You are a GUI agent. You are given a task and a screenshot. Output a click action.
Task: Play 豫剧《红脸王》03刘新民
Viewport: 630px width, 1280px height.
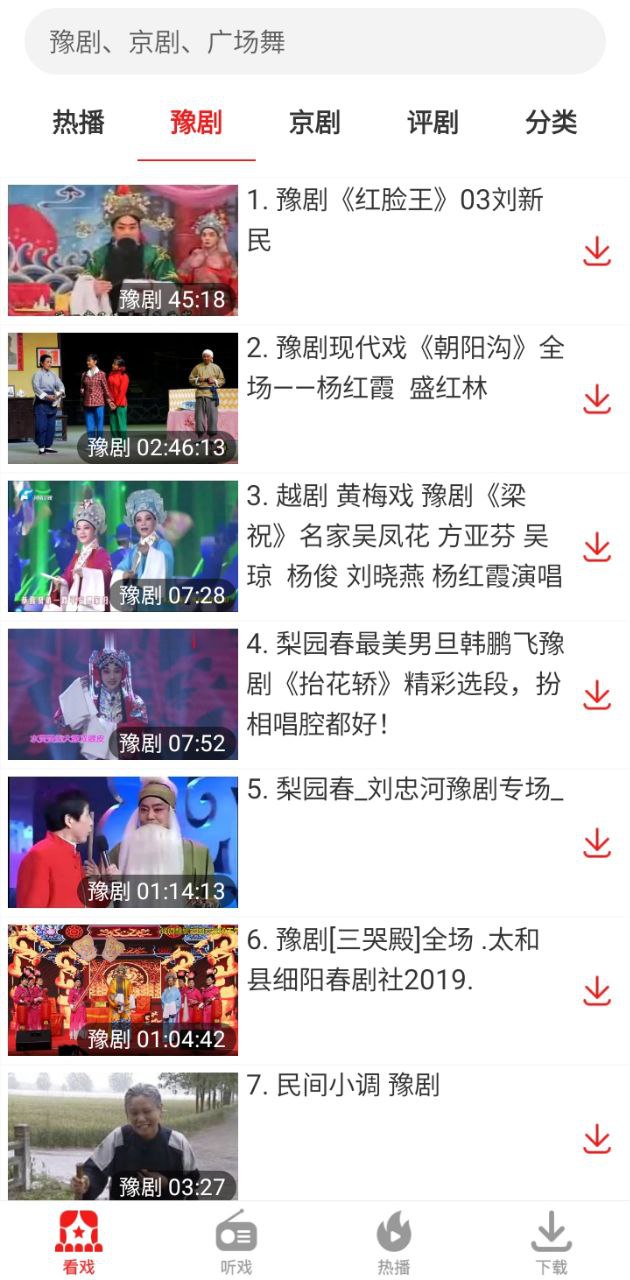point(123,250)
